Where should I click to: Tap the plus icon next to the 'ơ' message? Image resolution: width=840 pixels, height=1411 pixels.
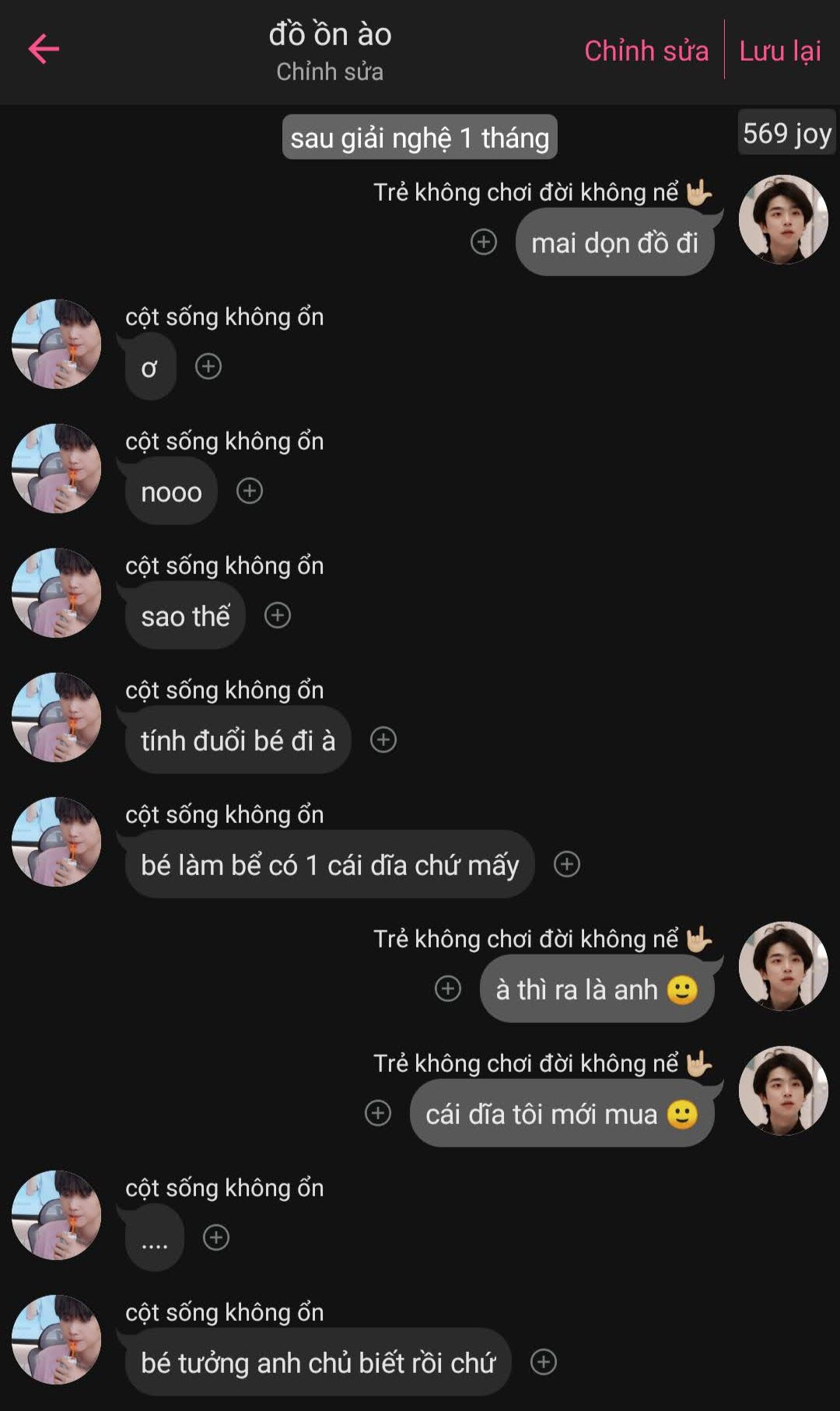click(208, 366)
